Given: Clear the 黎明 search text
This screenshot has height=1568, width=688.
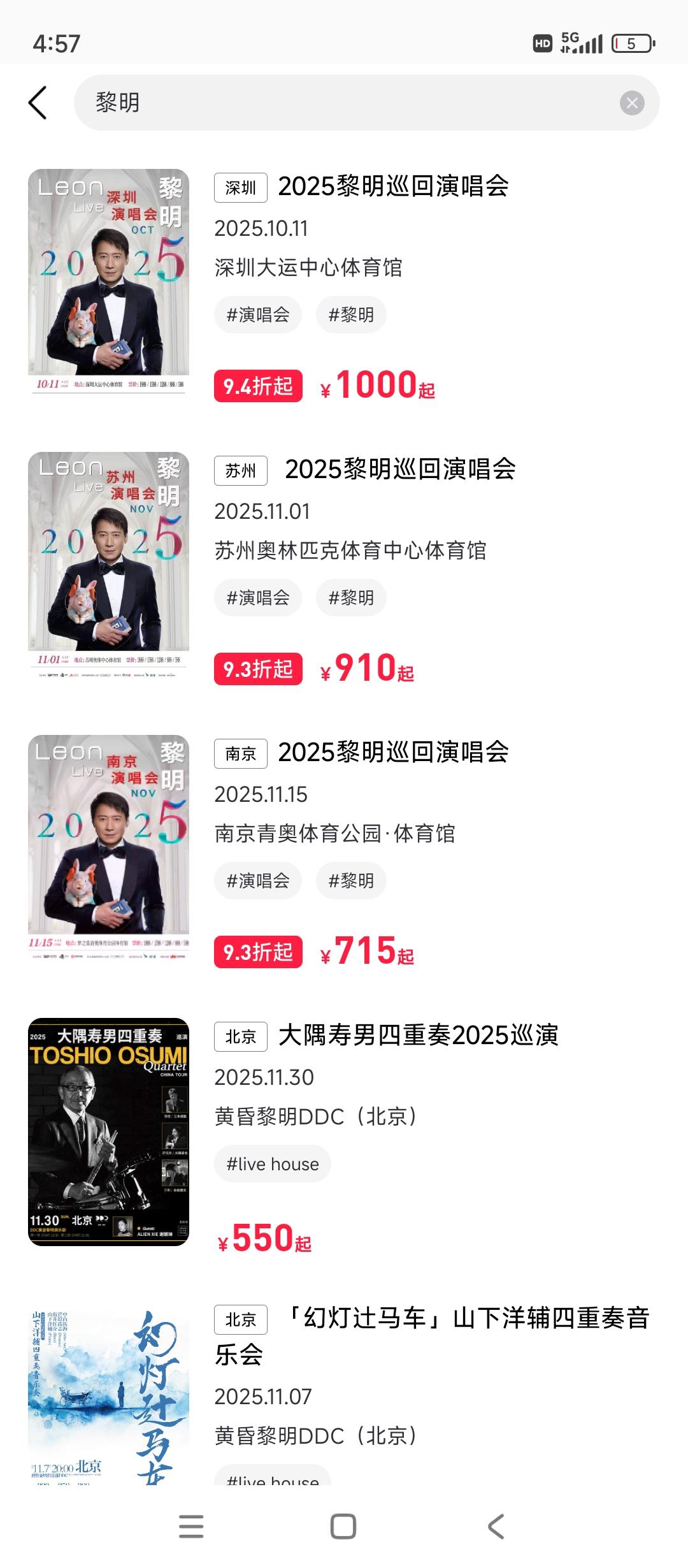Looking at the screenshot, I should click(631, 103).
